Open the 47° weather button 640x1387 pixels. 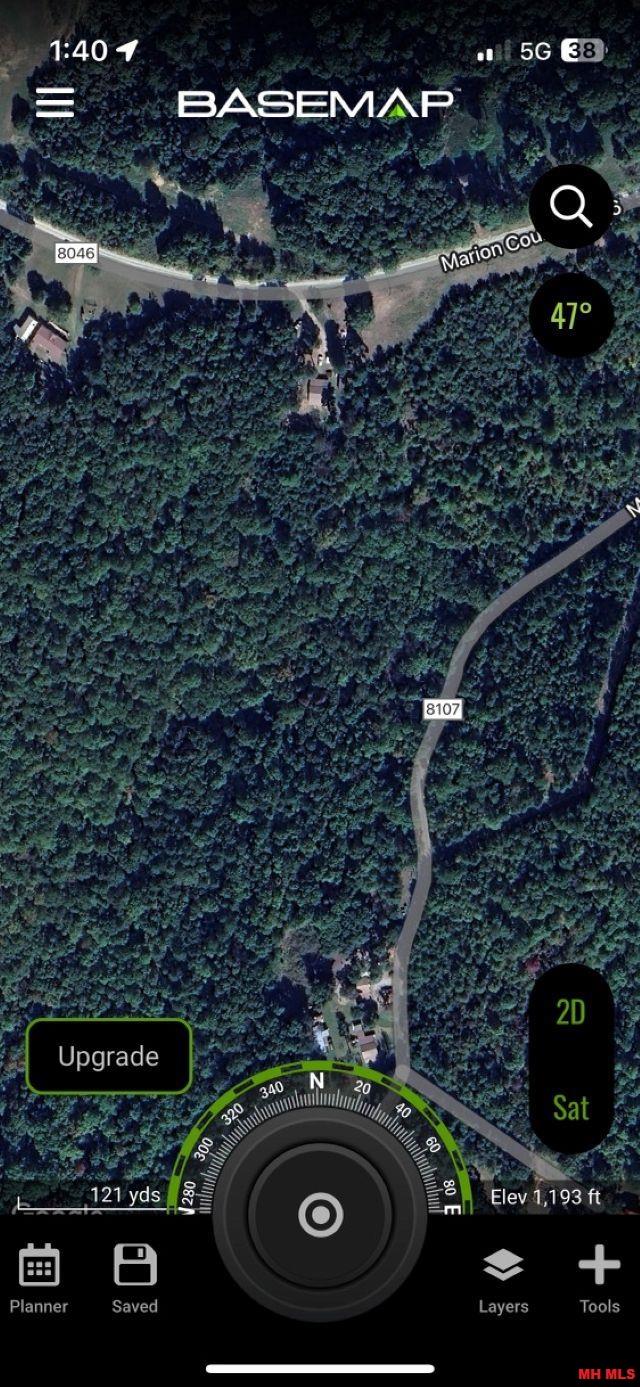click(571, 316)
